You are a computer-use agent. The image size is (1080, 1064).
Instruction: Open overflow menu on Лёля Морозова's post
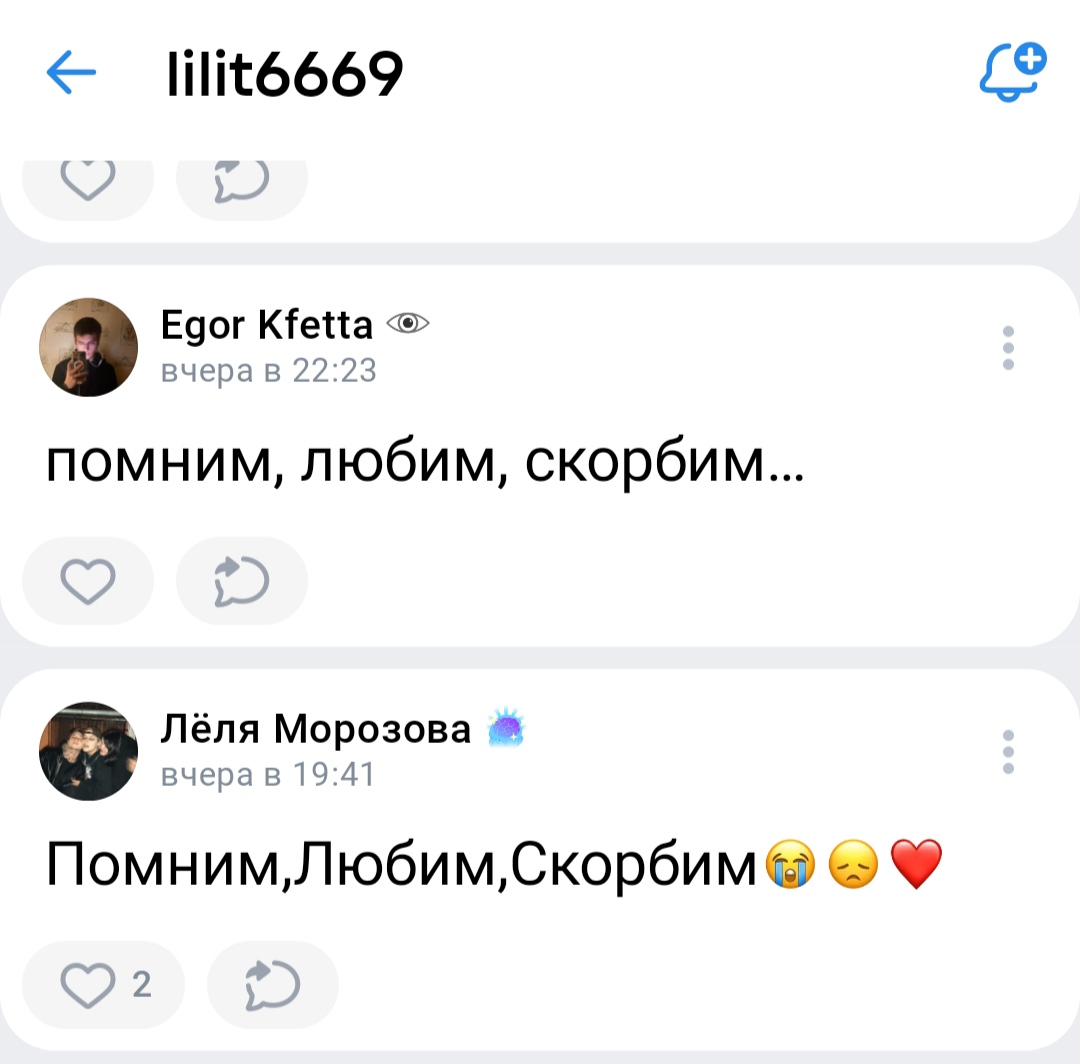(x=1008, y=752)
